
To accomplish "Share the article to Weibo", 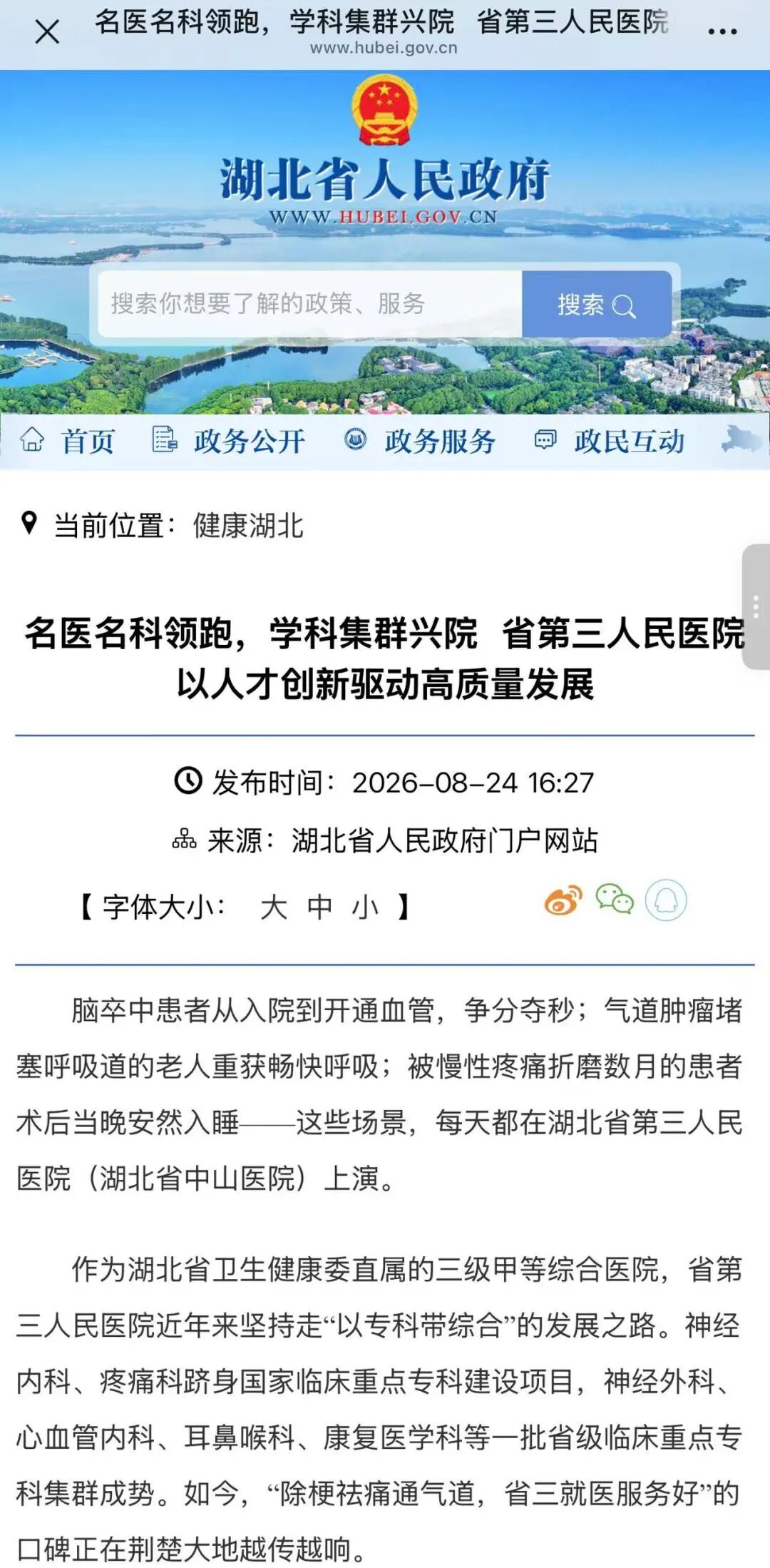I will point(563,900).
